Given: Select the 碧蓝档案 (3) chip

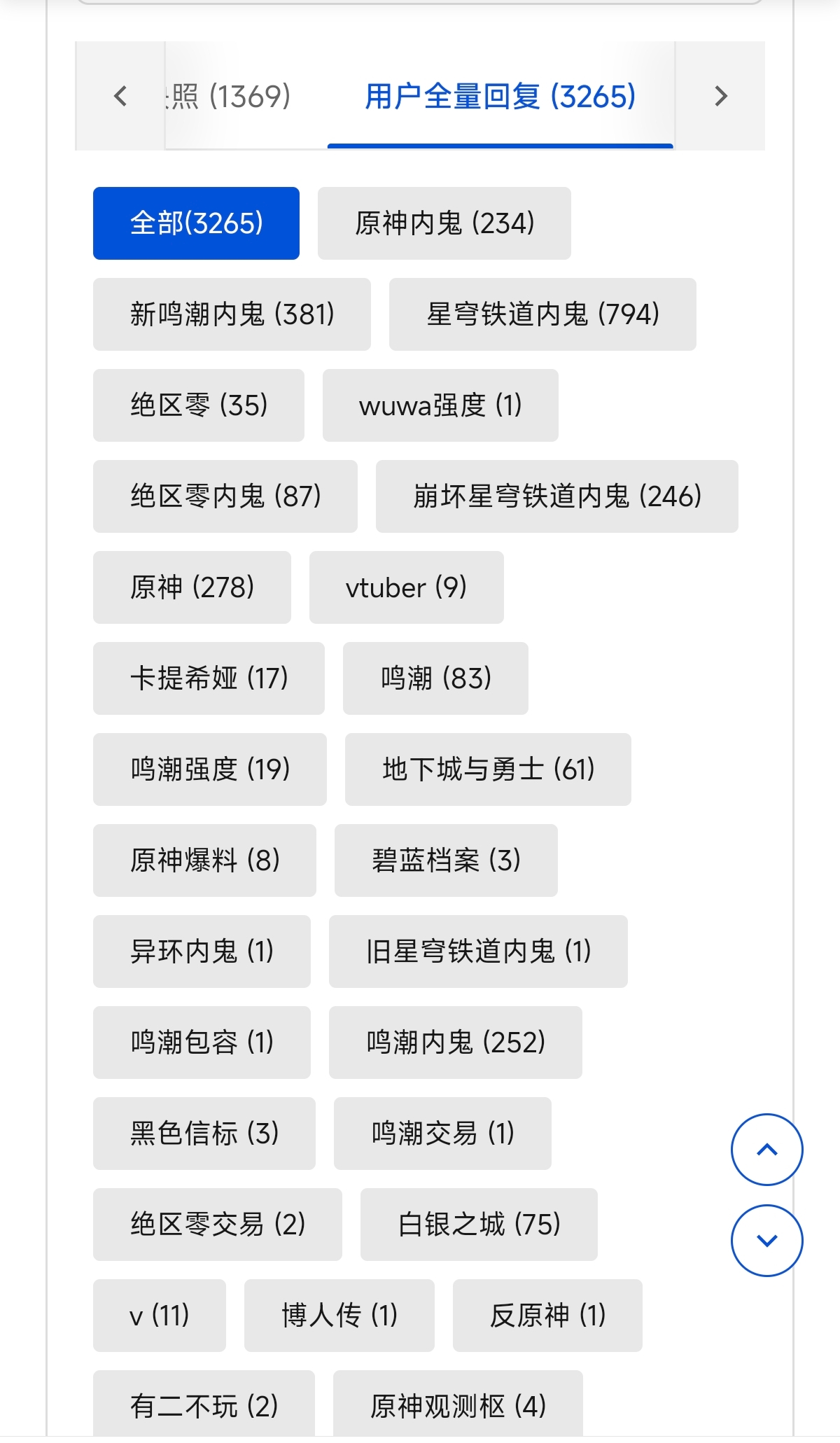Looking at the screenshot, I should click(x=446, y=860).
